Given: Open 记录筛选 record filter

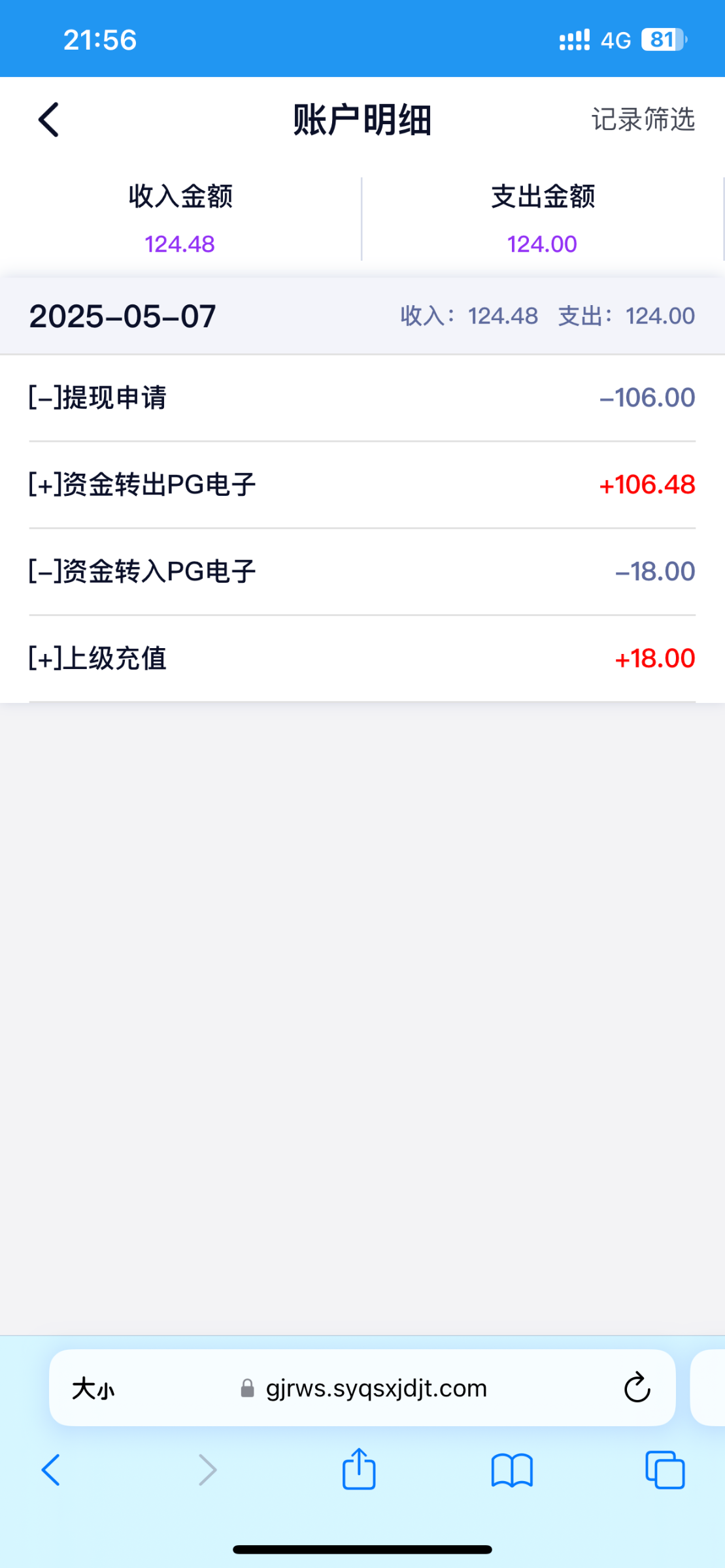Looking at the screenshot, I should 643,120.
